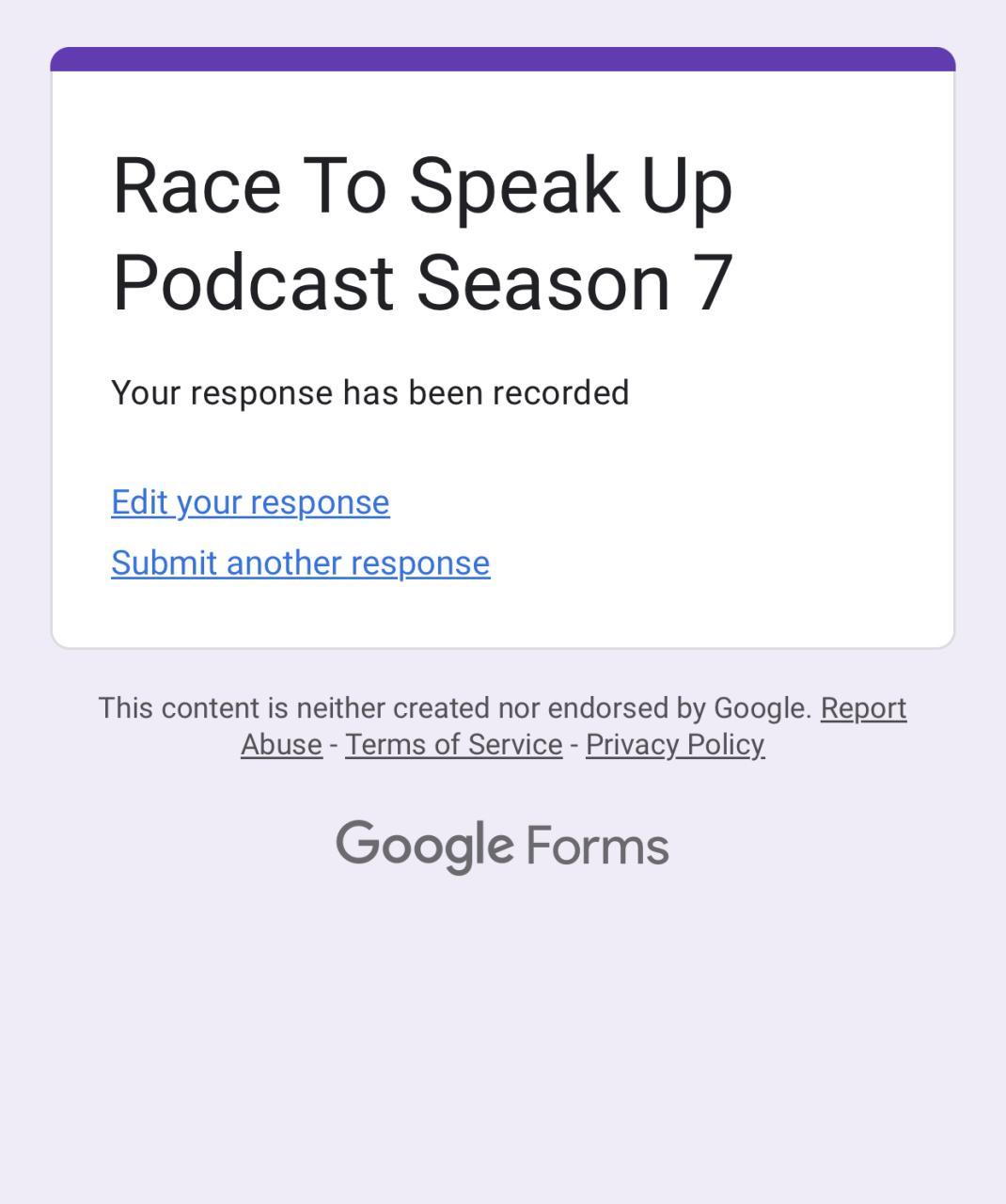Open the Report Abuse link

862,708
